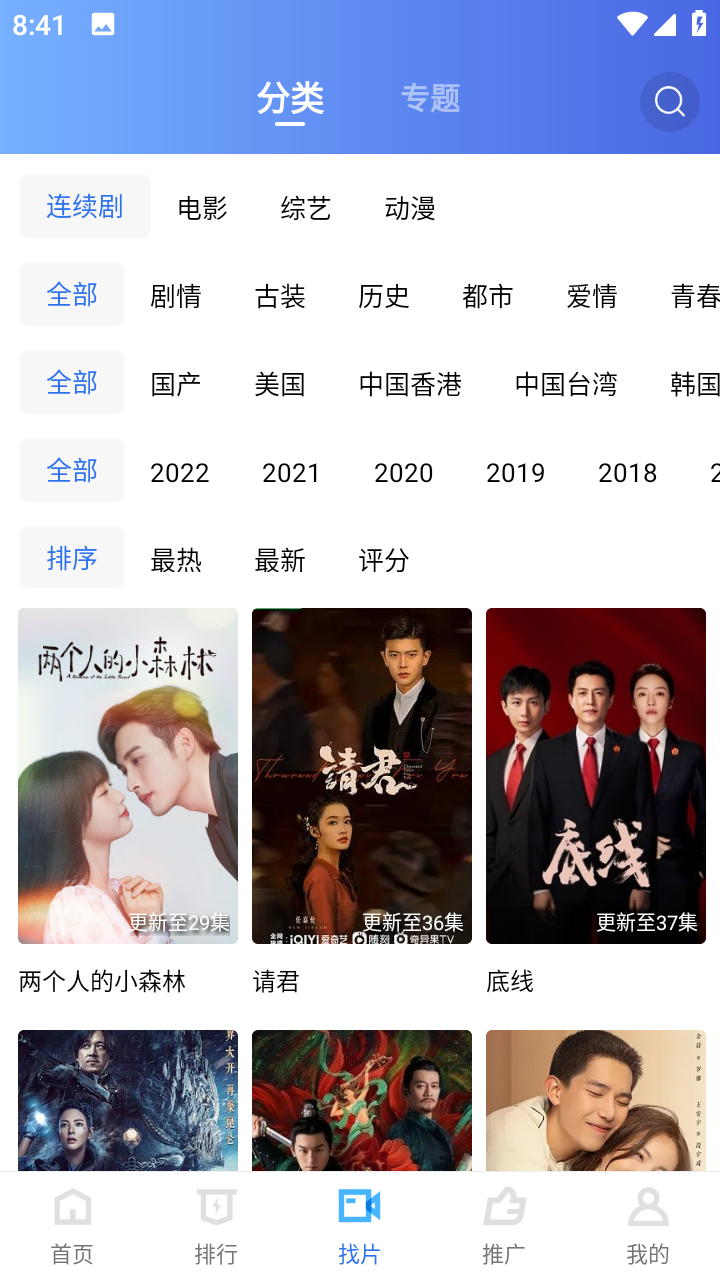The height and width of the screenshot is (1280, 720).
Task: Open the 两个人的小森林 poster
Action: pyautogui.click(x=127, y=776)
